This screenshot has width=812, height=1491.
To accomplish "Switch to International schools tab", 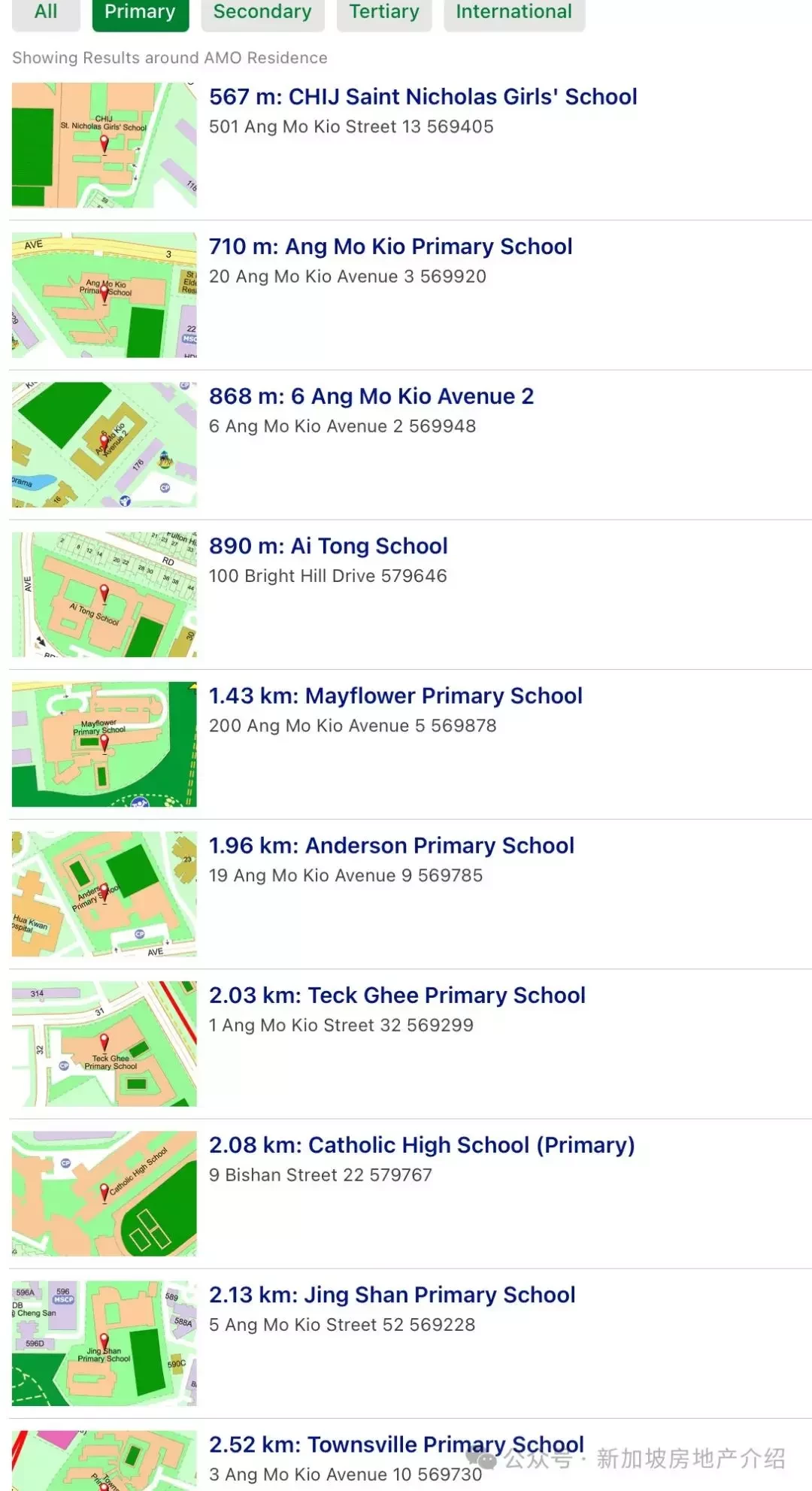I will tap(514, 12).
